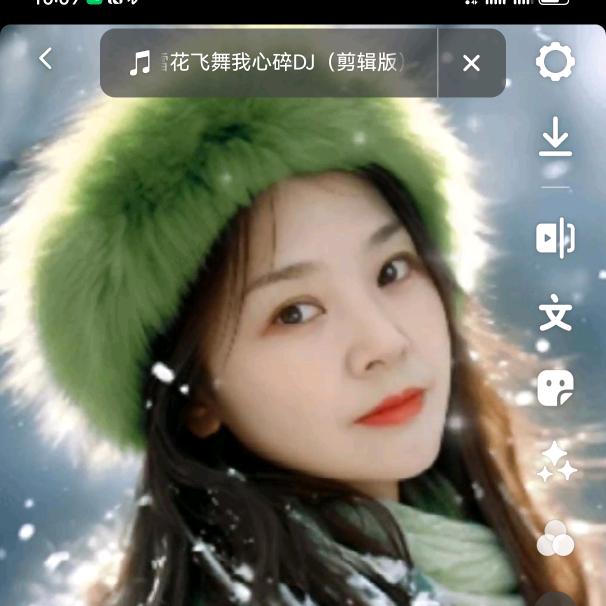Go back using the left arrow
This screenshot has height=606, width=606.
pyautogui.click(x=45, y=59)
